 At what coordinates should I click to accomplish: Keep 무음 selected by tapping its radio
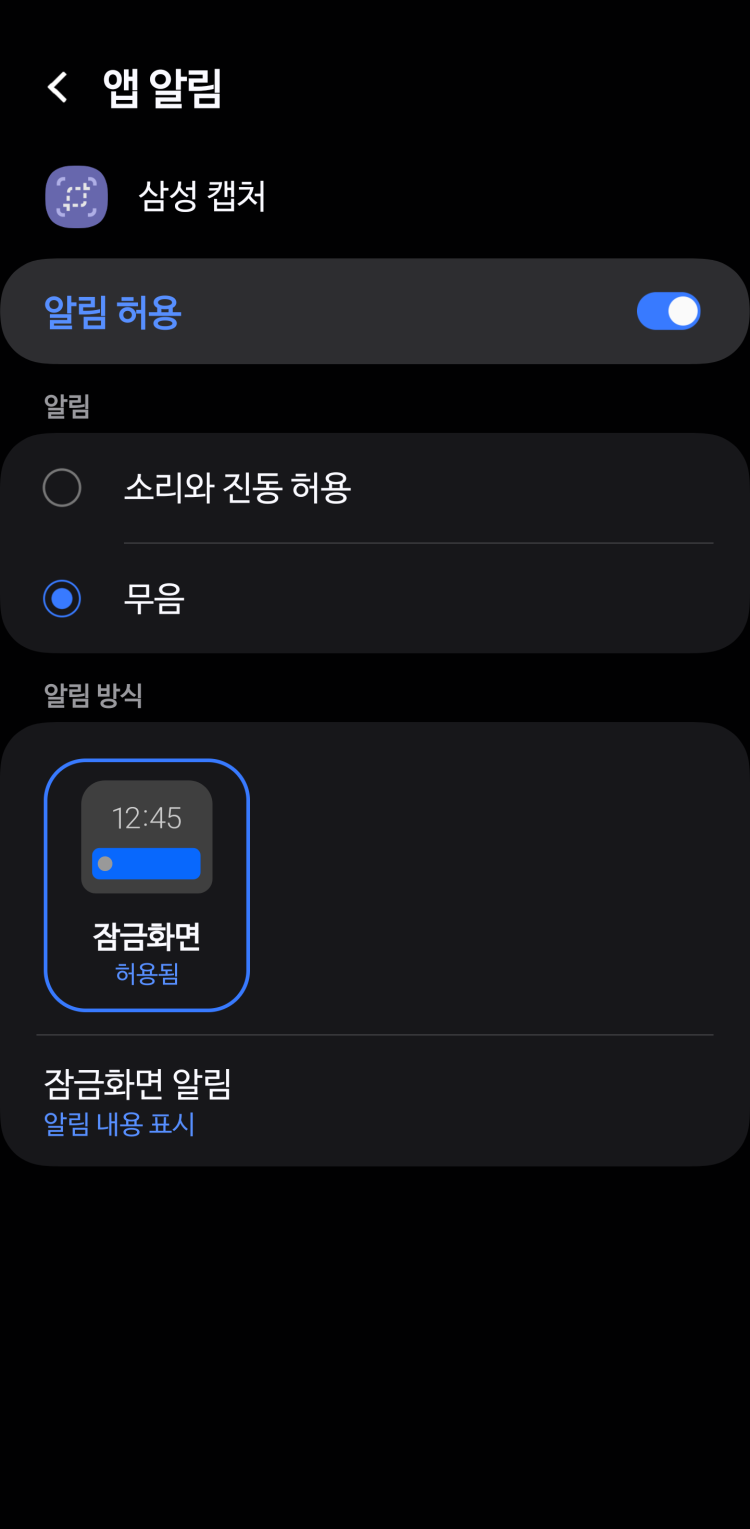(62, 599)
